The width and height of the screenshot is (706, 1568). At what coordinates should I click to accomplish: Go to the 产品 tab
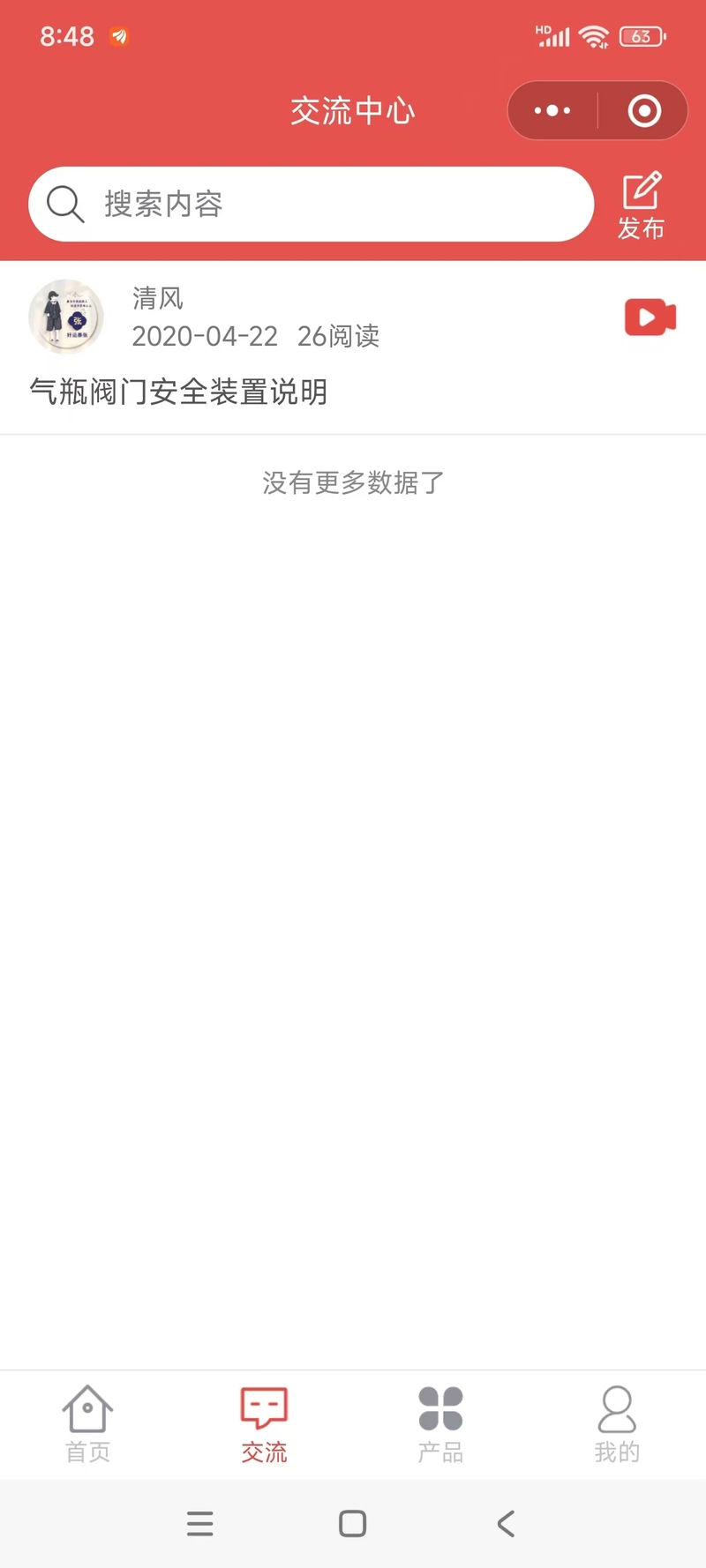[x=441, y=1424]
